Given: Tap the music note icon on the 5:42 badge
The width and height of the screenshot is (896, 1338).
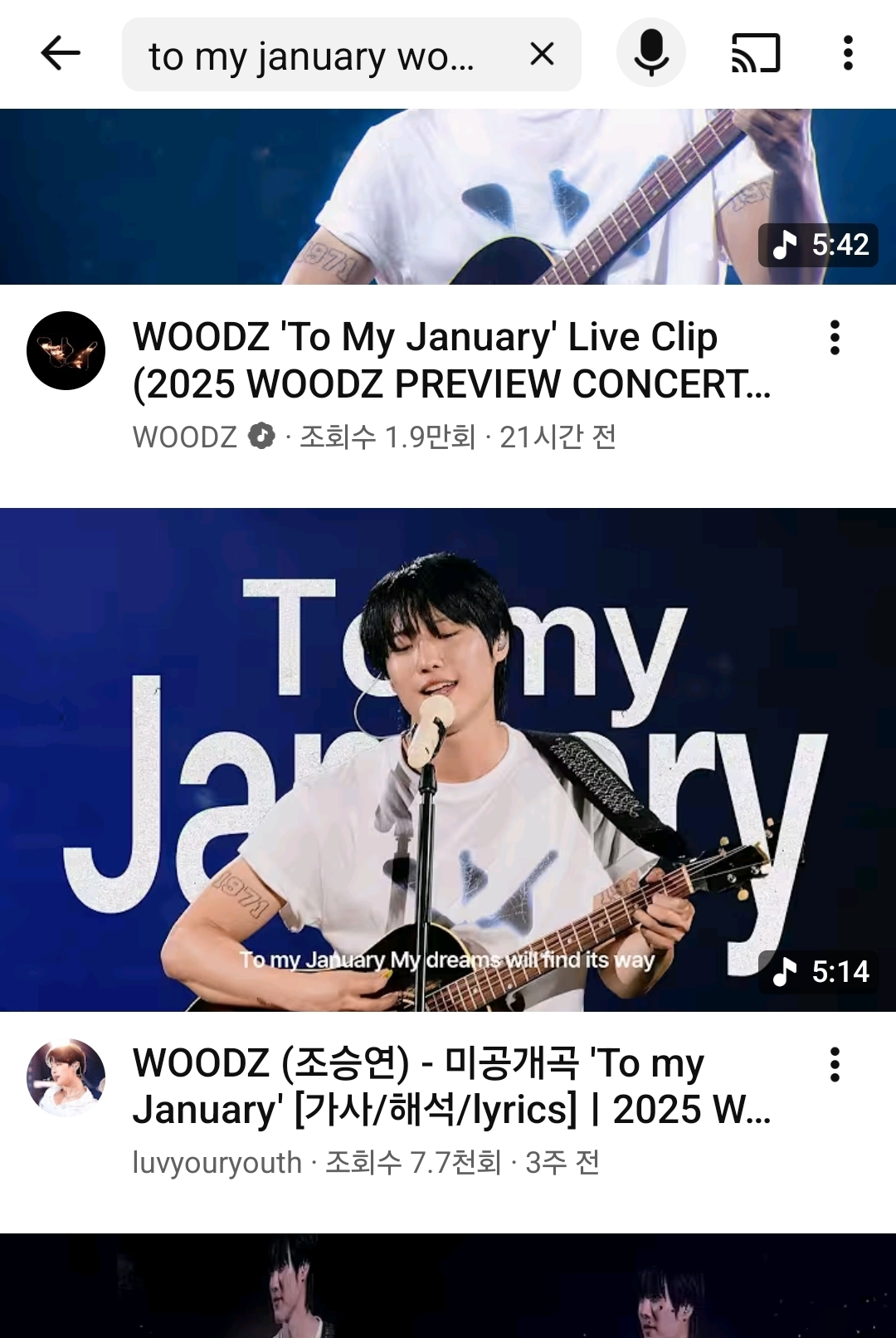Looking at the screenshot, I should point(782,246).
